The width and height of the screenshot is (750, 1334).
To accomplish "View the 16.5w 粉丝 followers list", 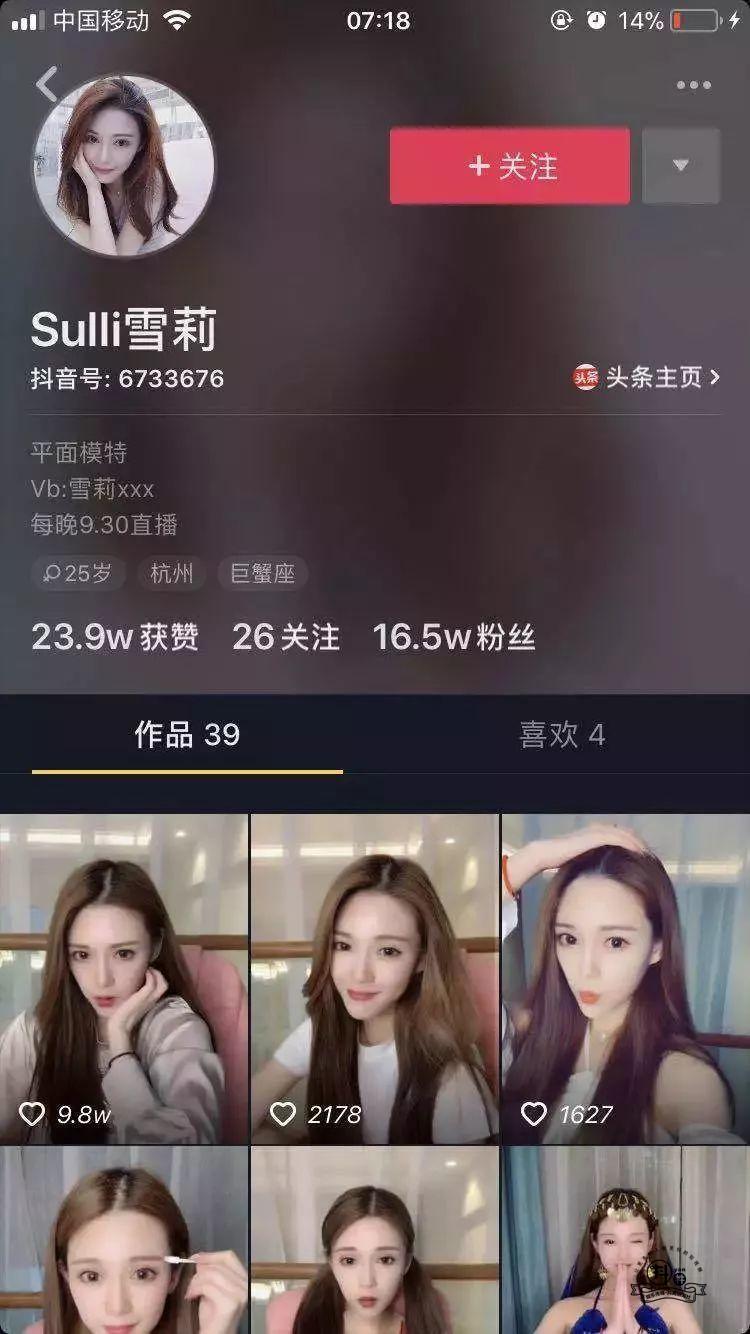I will [x=454, y=637].
